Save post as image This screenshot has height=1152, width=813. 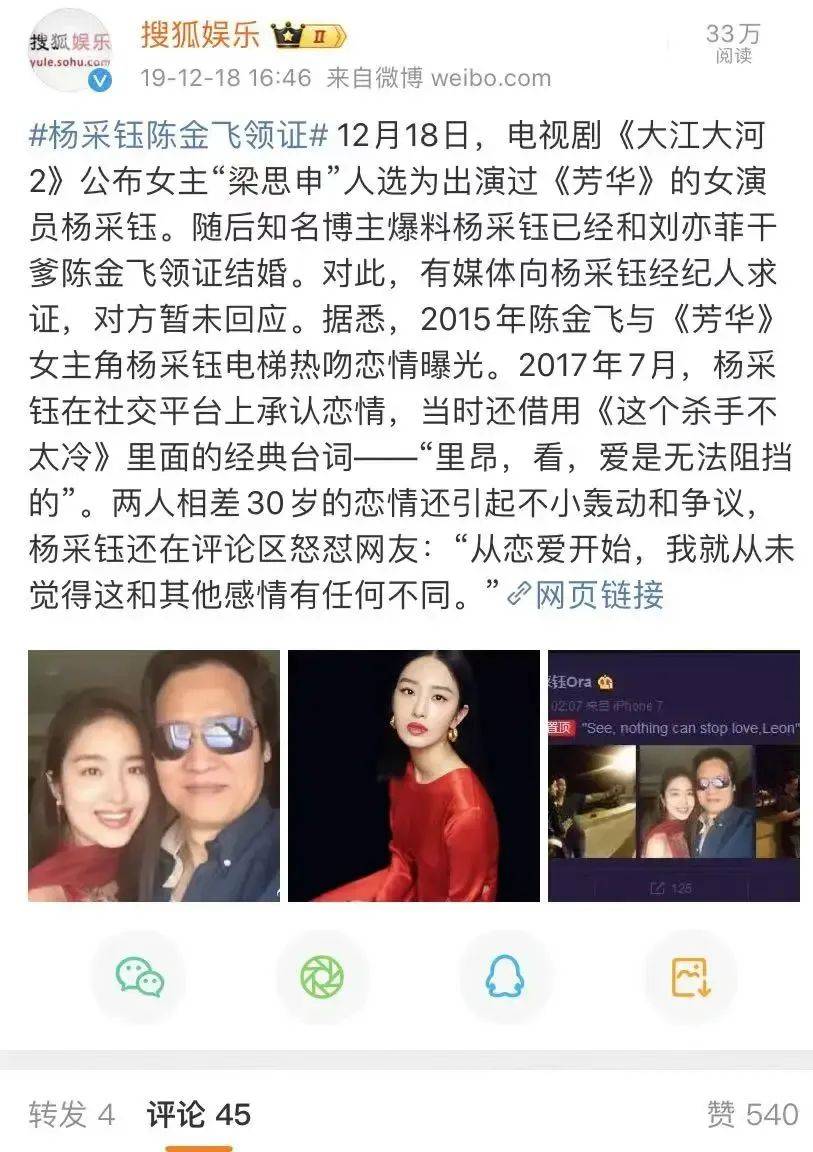690,976
